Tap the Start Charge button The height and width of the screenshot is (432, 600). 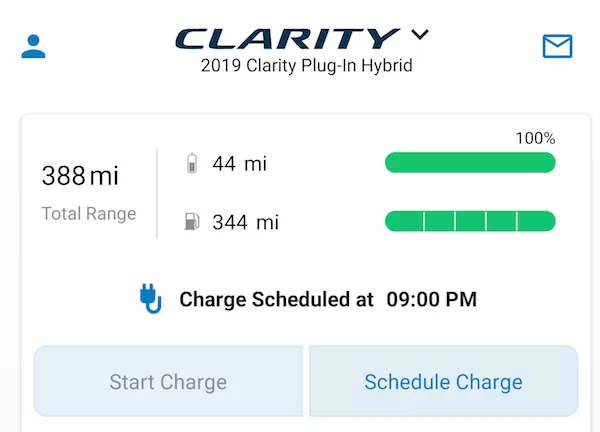tap(168, 381)
